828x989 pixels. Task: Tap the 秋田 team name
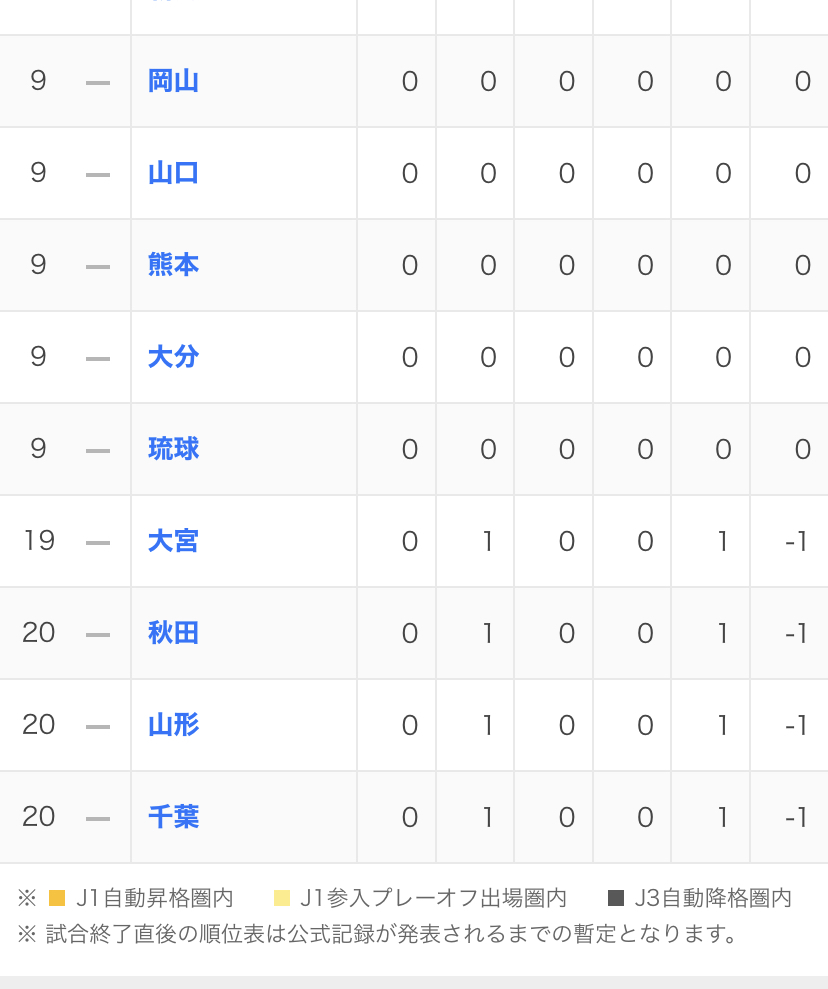coord(173,633)
